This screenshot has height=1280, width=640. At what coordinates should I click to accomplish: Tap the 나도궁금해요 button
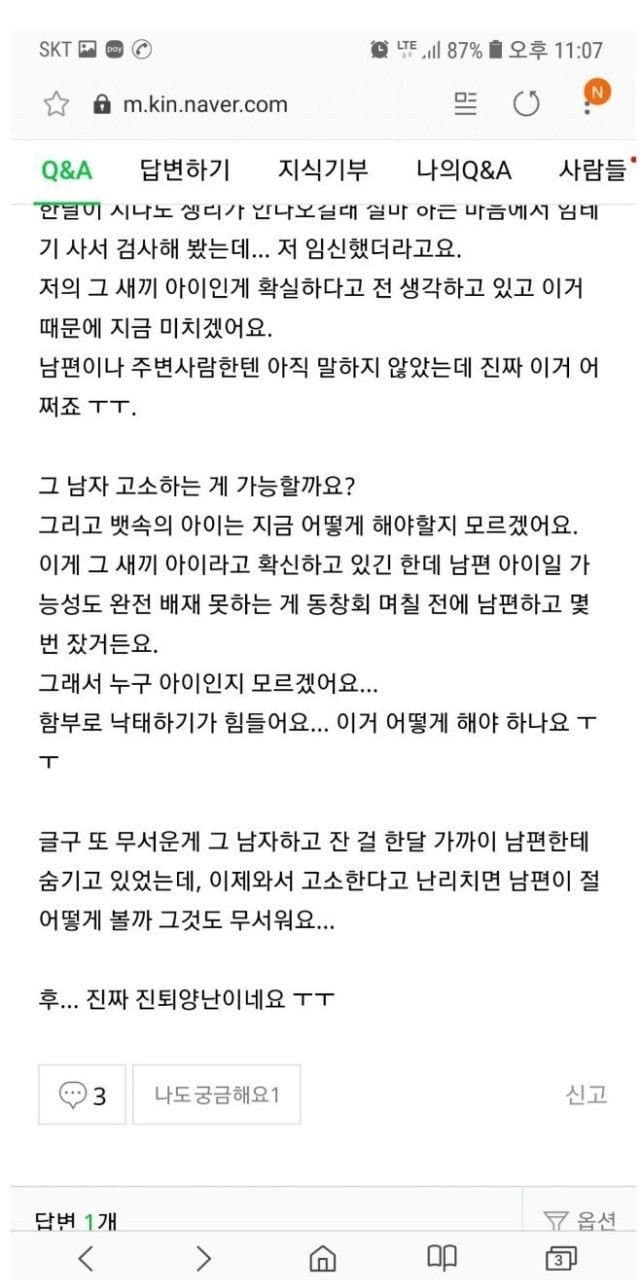(216, 1095)
